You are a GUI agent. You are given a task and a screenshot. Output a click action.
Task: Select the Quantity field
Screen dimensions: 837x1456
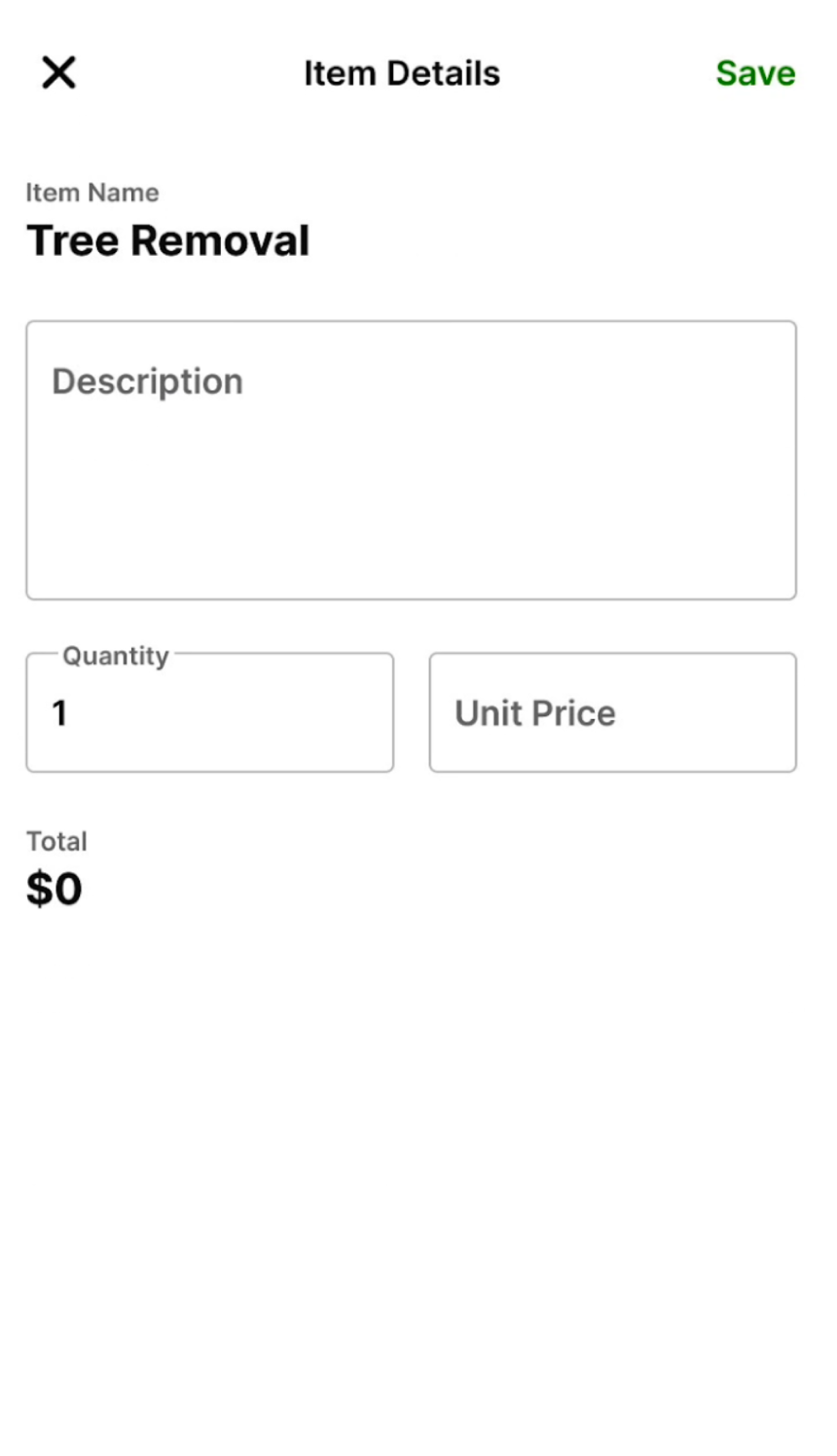(209, 713)
